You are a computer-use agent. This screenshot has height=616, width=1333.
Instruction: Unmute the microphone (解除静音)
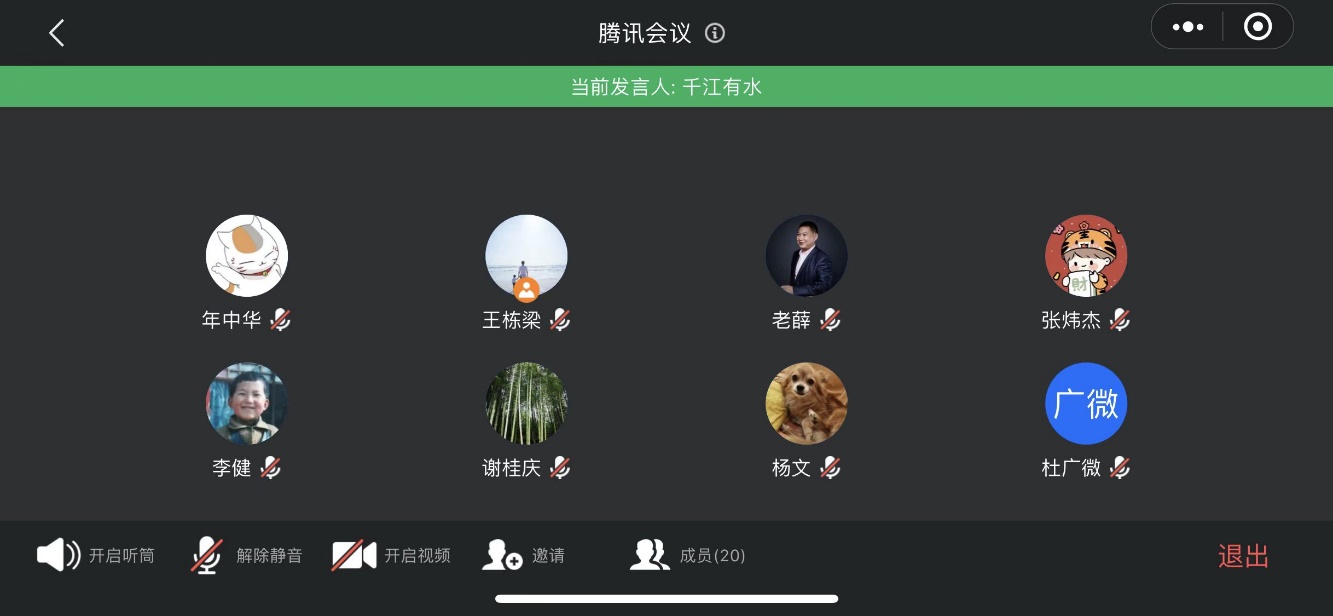(x=246, y=555)
